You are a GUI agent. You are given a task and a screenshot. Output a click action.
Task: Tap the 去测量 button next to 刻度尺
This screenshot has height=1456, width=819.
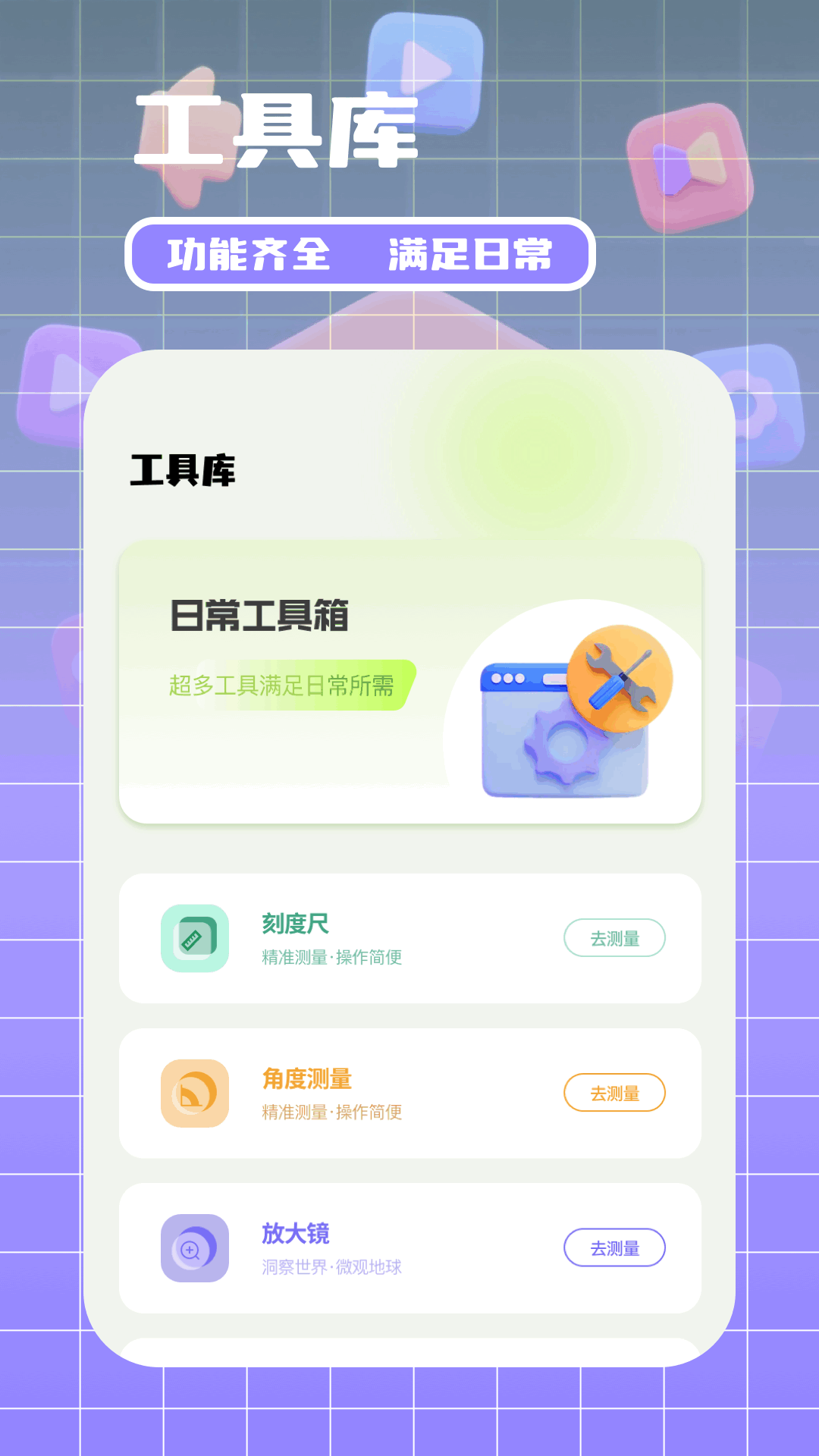click(x=614, y=938)
